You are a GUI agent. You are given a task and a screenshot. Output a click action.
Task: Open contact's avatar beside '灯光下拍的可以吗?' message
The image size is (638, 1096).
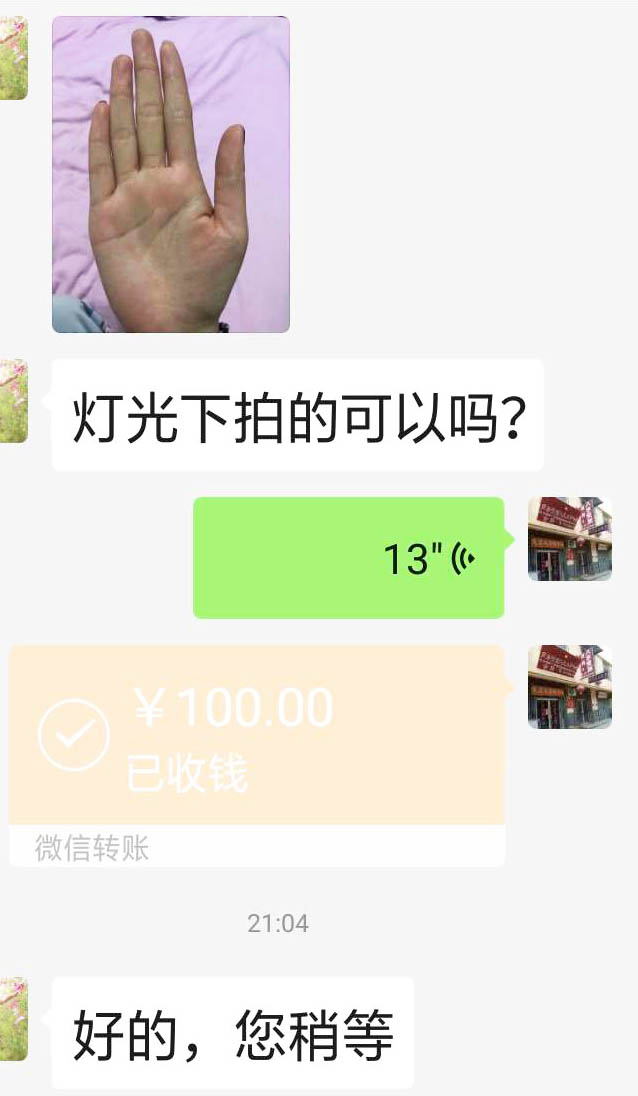(14, 401)
